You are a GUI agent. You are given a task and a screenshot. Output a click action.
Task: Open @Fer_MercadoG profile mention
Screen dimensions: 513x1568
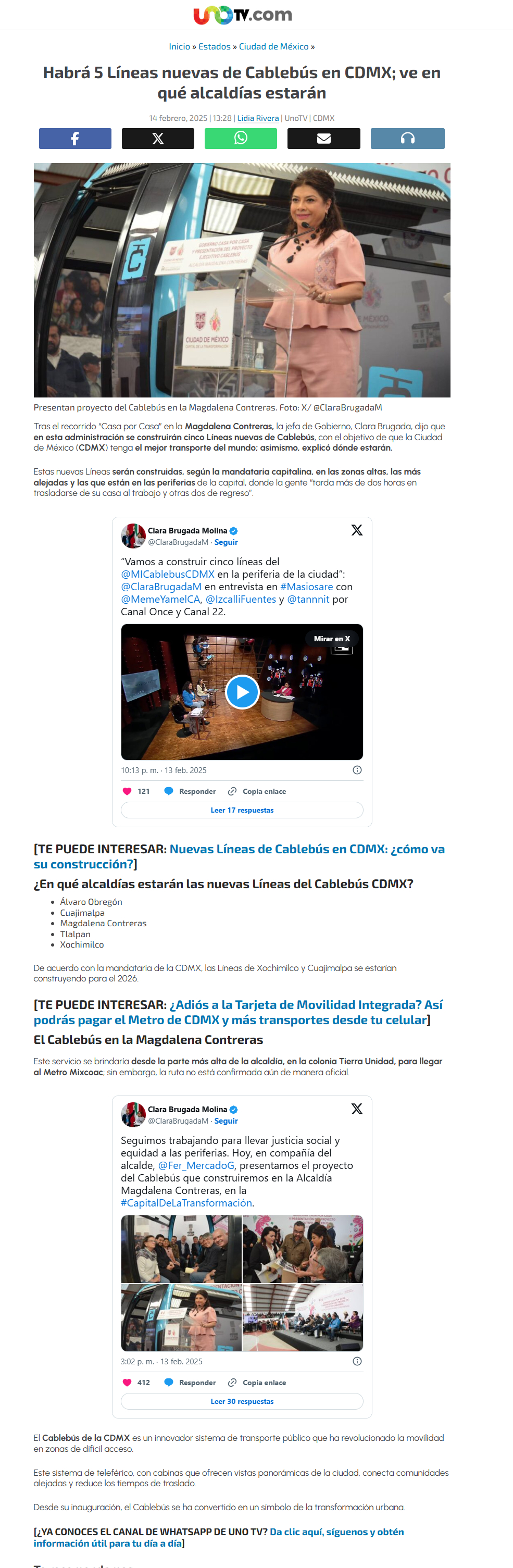[196, 1166]
